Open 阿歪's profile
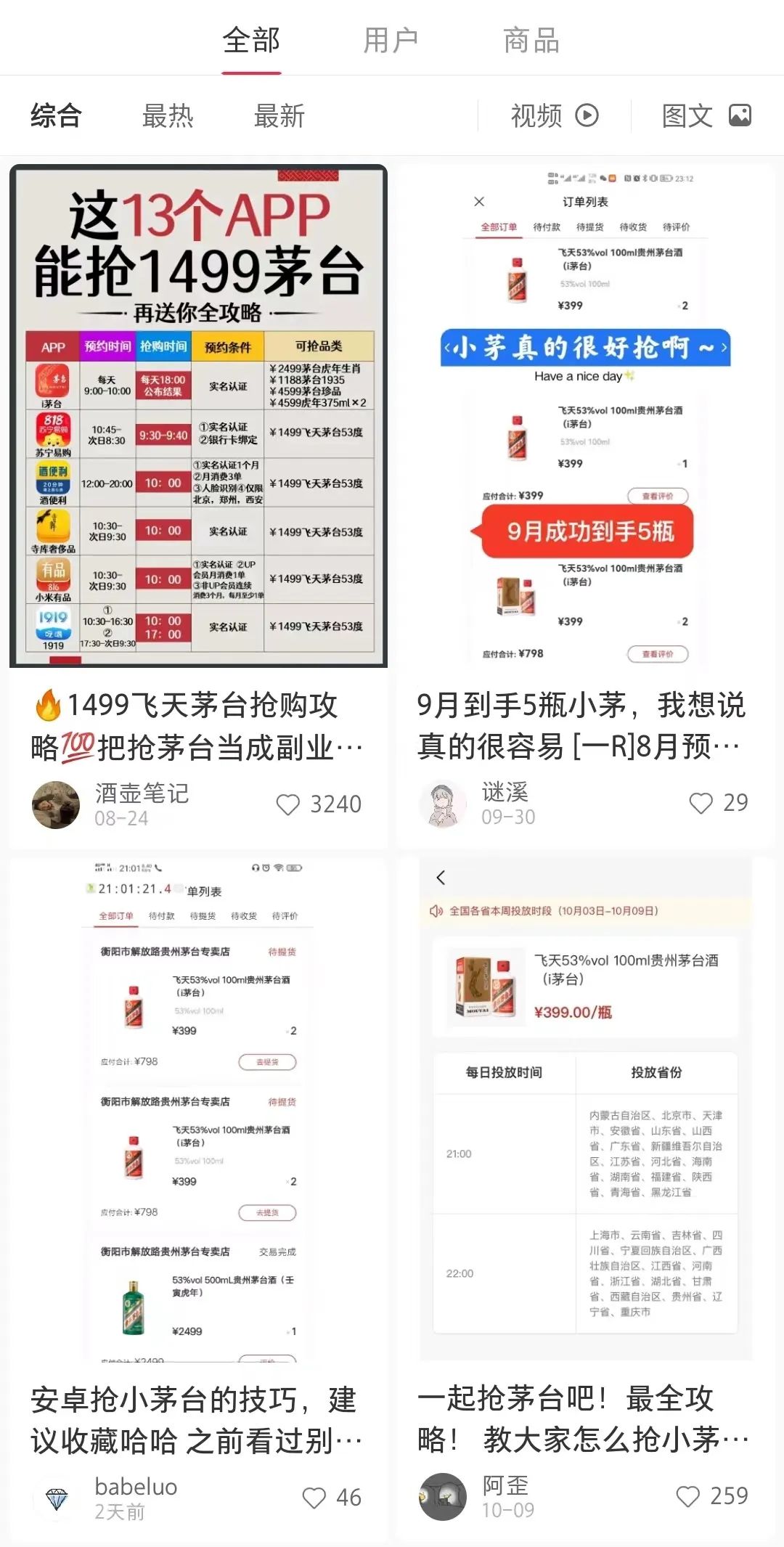The image size is (784, 1547). (x=443, y=1497)
